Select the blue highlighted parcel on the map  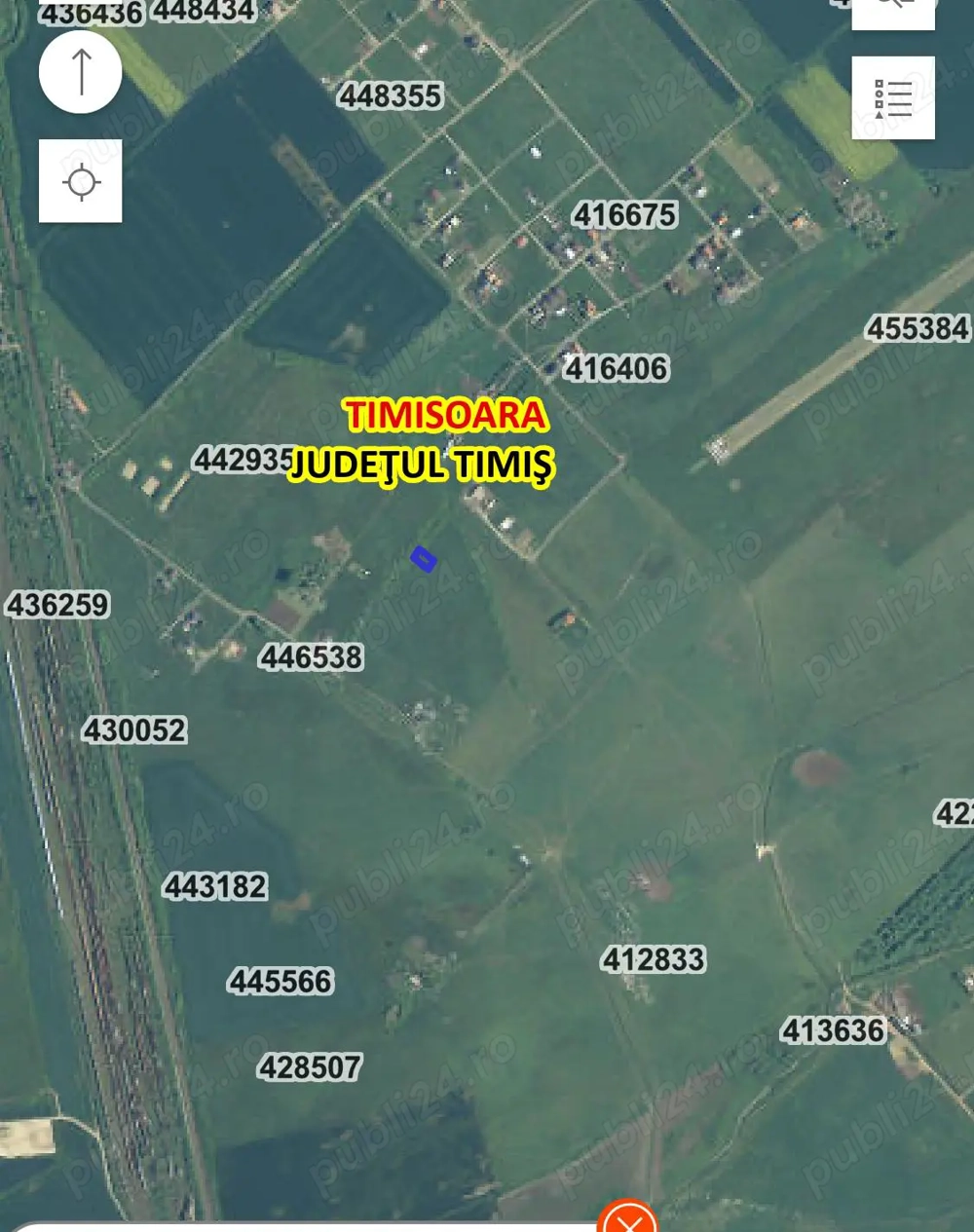point(423,559)
